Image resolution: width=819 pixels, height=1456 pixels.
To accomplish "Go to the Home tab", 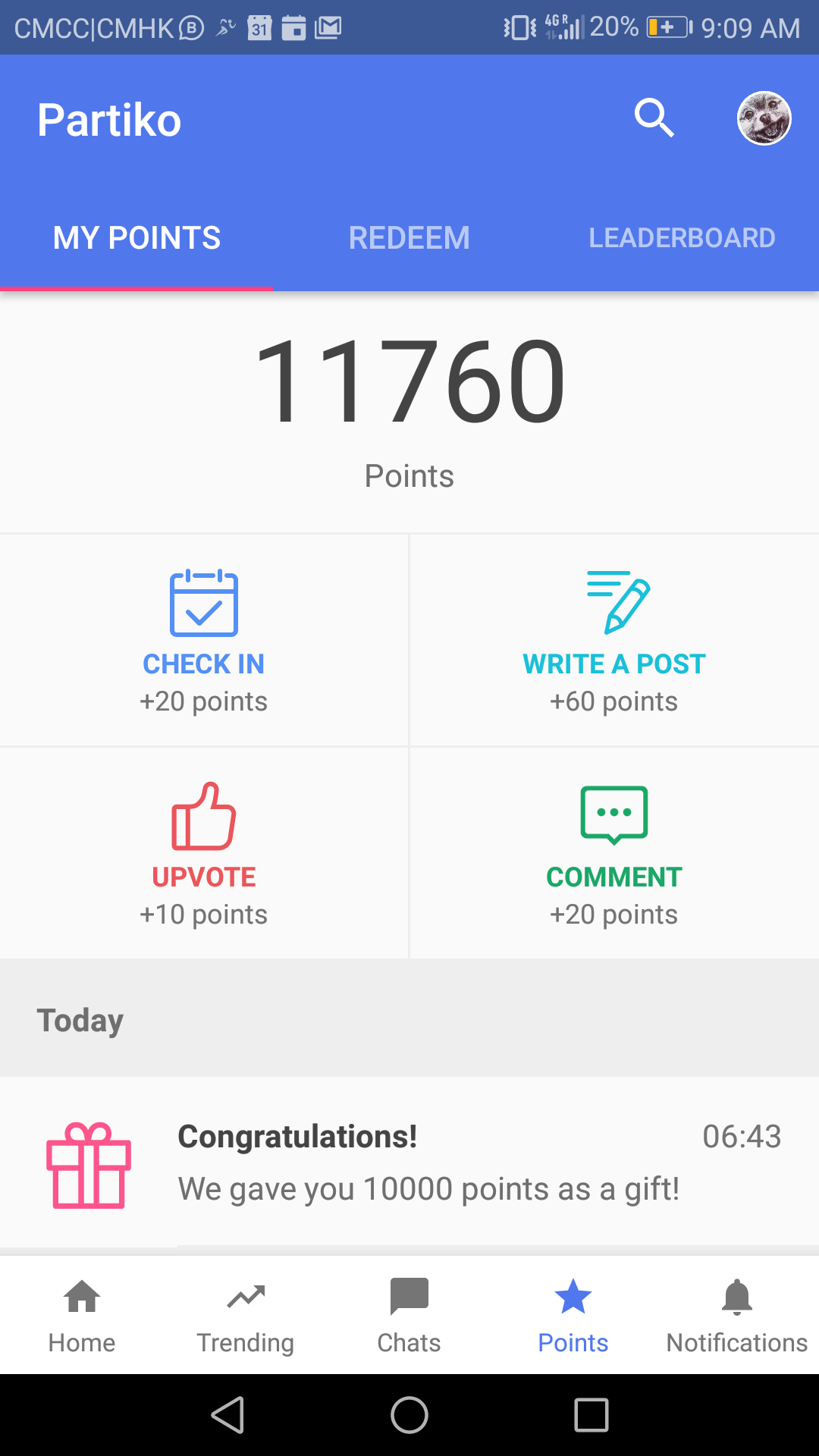I will [x=82, y=1316].
